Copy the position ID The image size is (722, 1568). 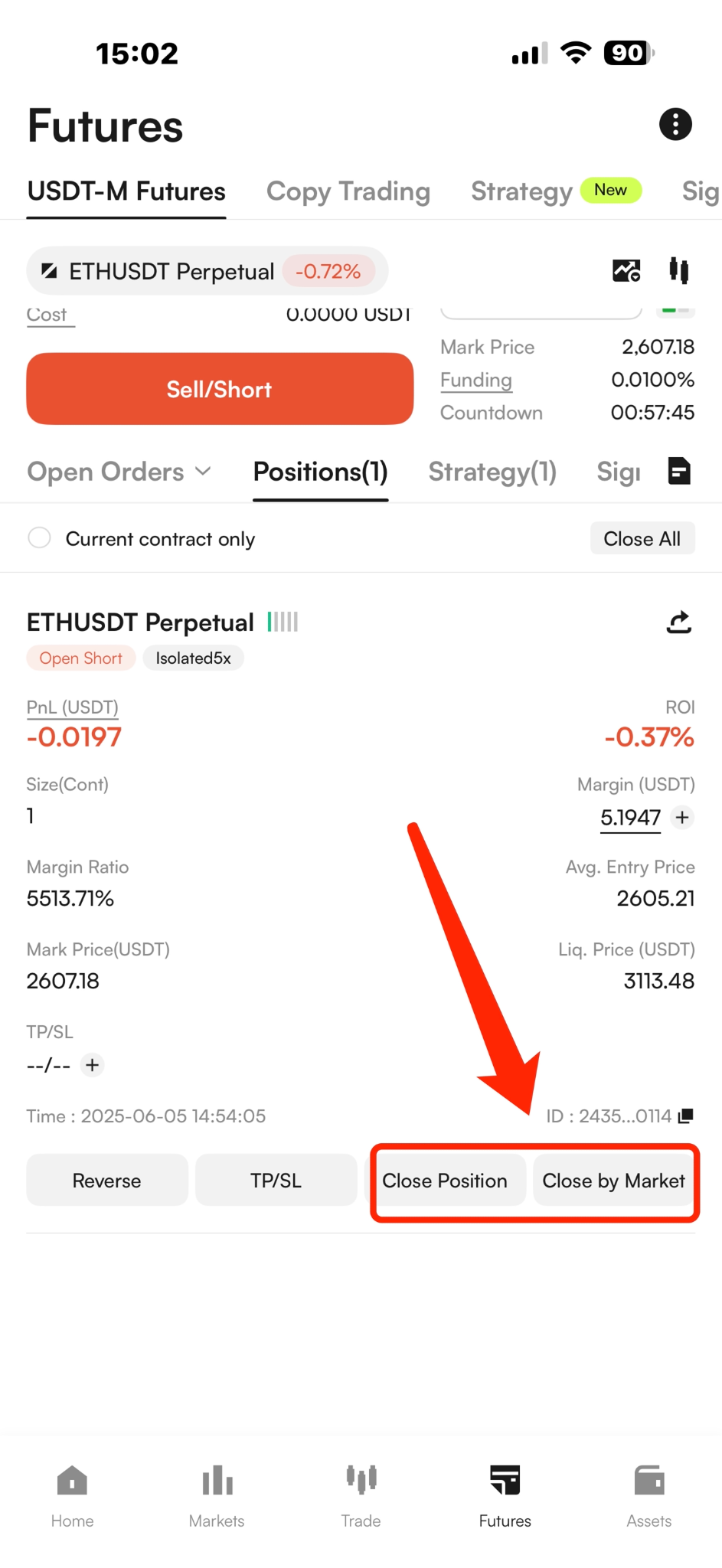(x=686, y=1116)
